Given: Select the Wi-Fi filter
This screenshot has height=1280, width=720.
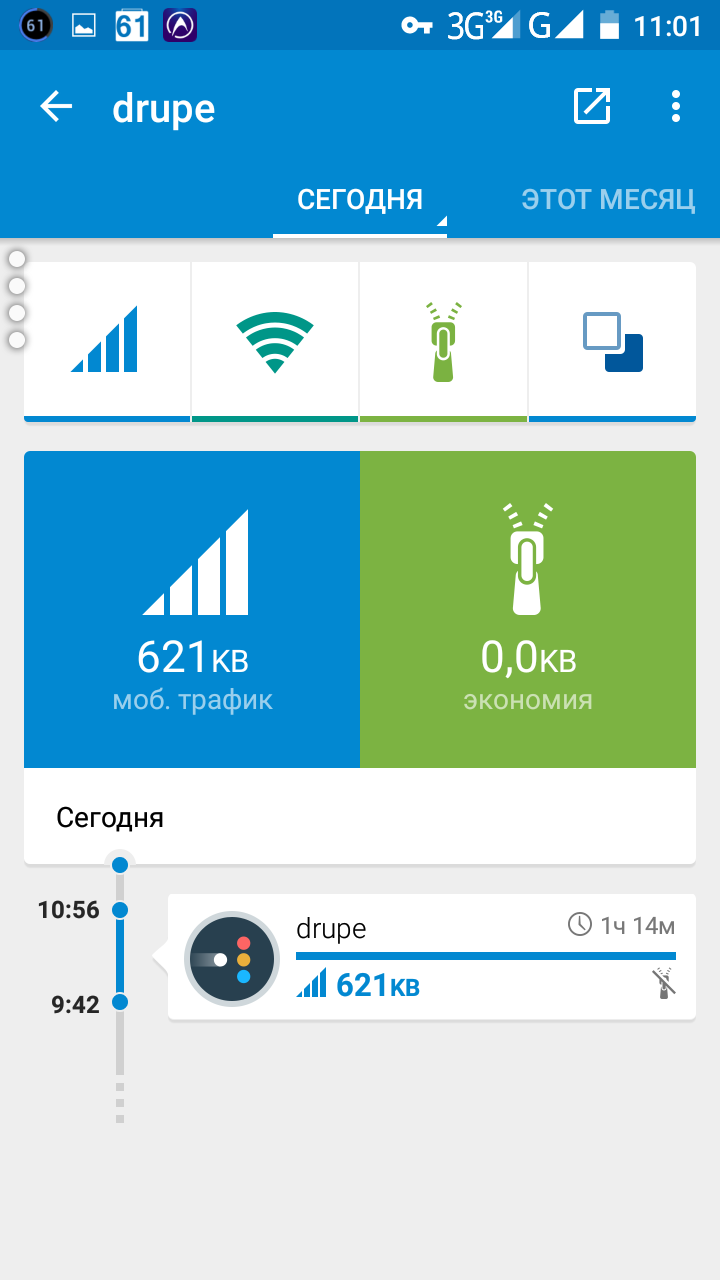Looking at the screenshot, I should point(275,341).
